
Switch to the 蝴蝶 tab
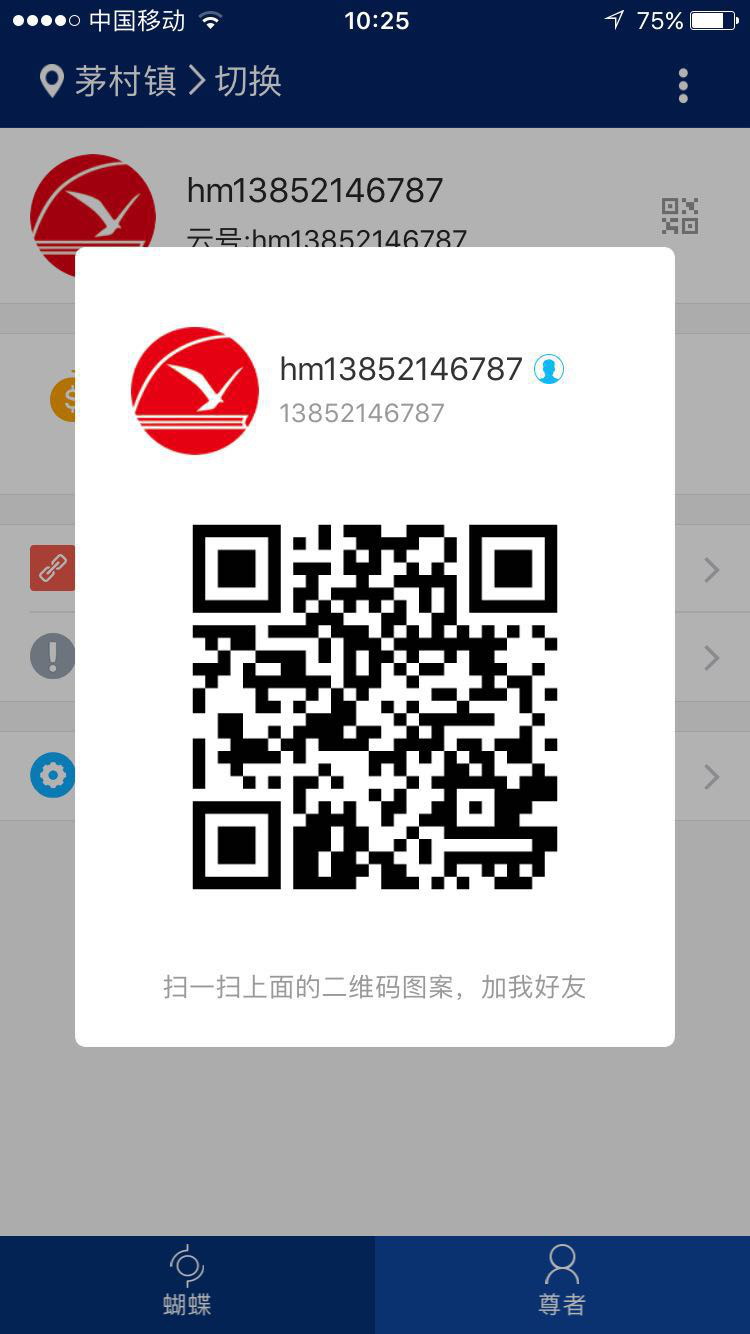tap(187, 1284)
